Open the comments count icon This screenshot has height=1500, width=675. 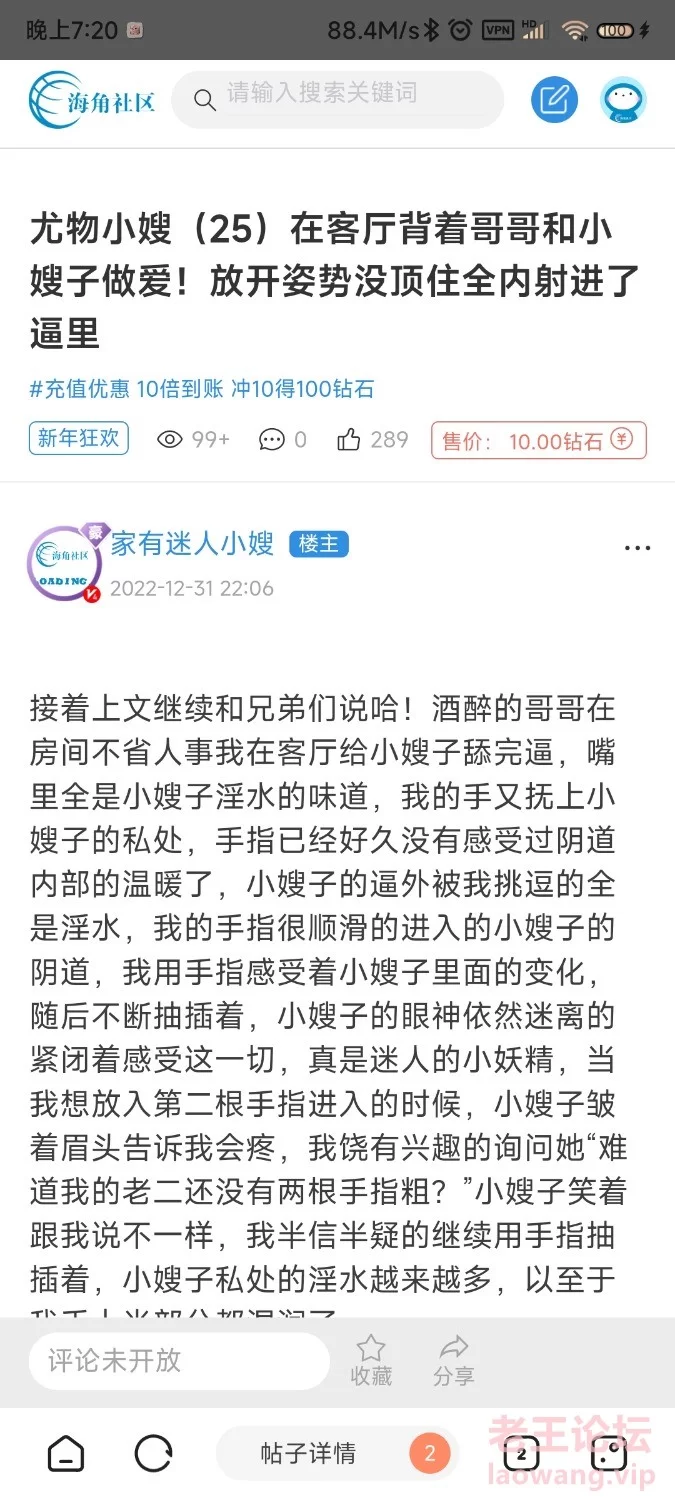271,439
